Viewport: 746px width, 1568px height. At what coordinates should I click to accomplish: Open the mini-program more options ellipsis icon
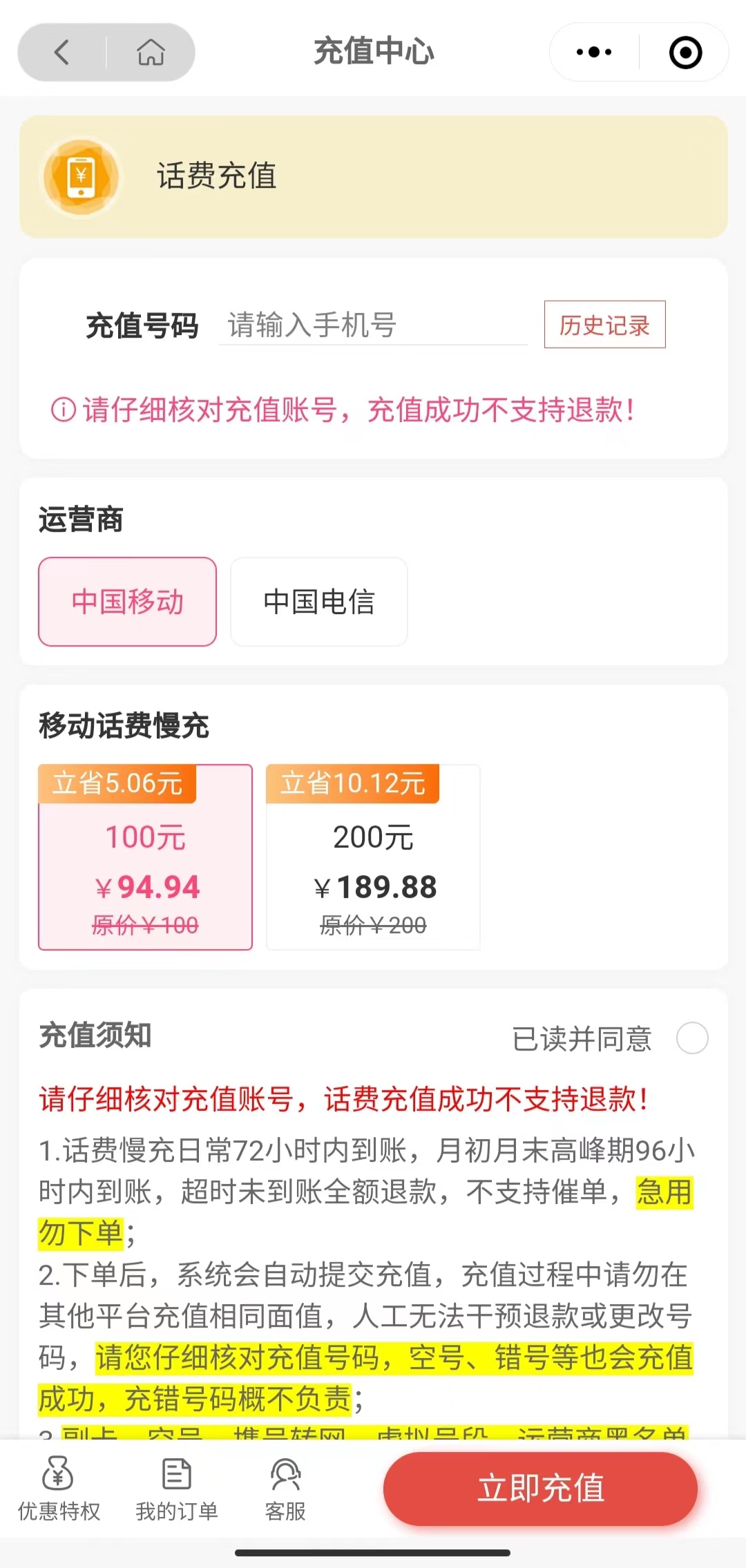[593, 50]
